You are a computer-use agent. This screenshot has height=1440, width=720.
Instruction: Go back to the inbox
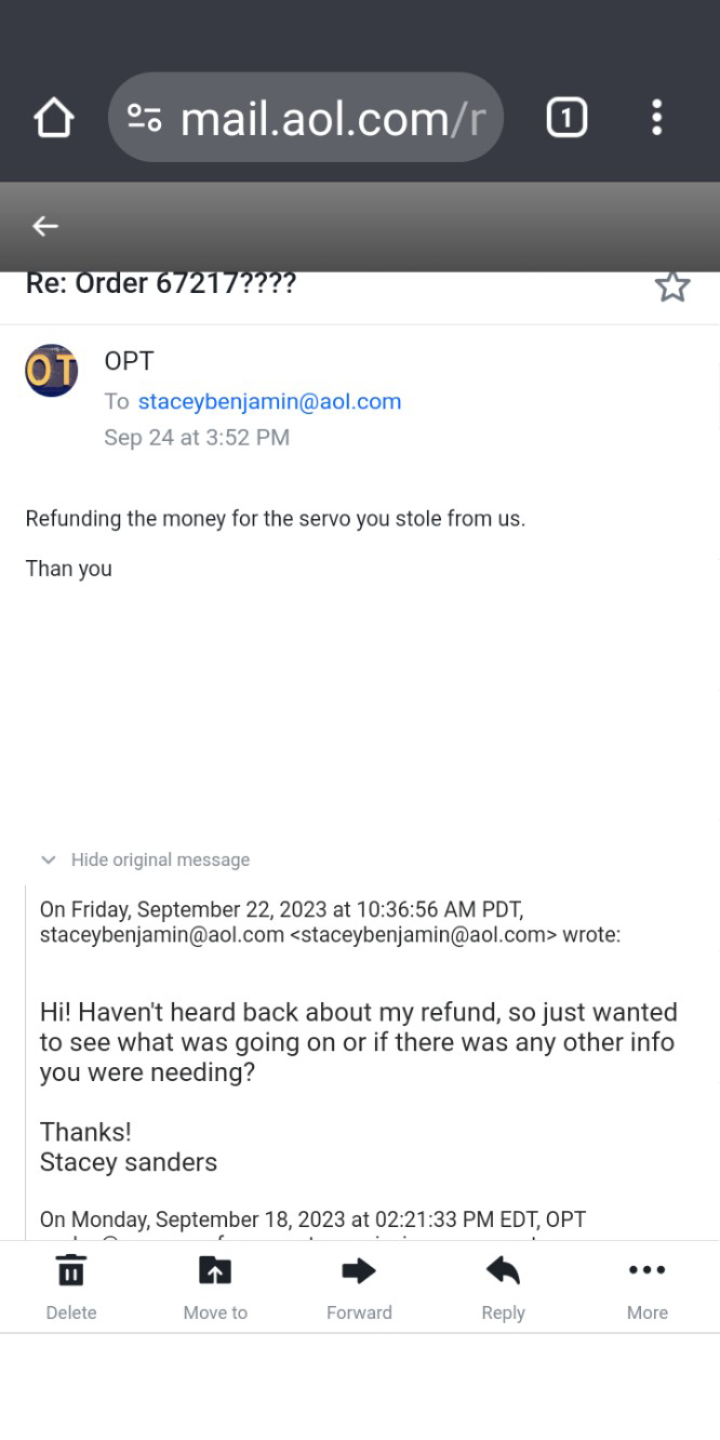[x=45, y=227]
